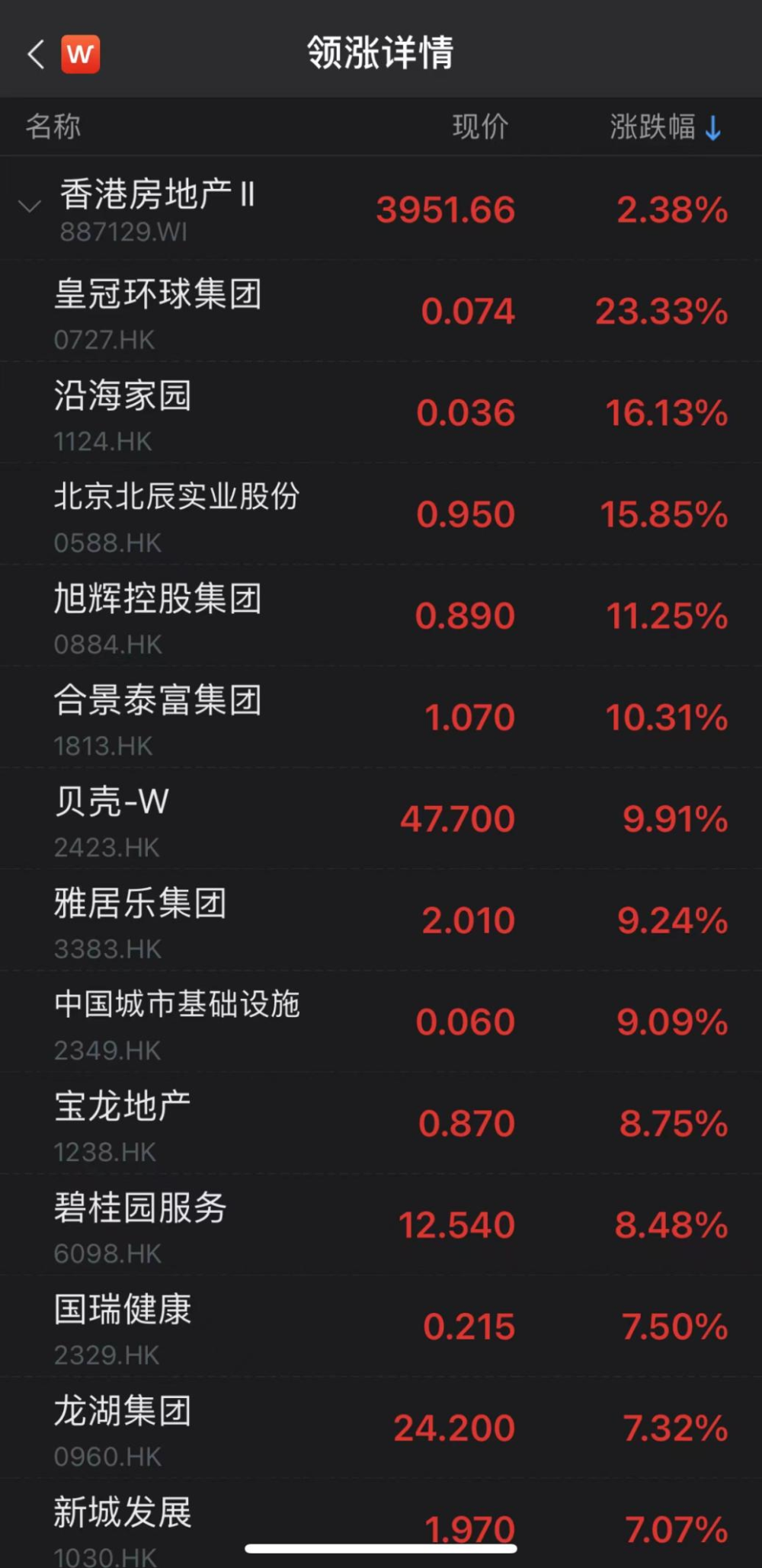Select 宝龙地产 1238.HK
This screenshot has height=1568, width=762.
click(381, 1123)
